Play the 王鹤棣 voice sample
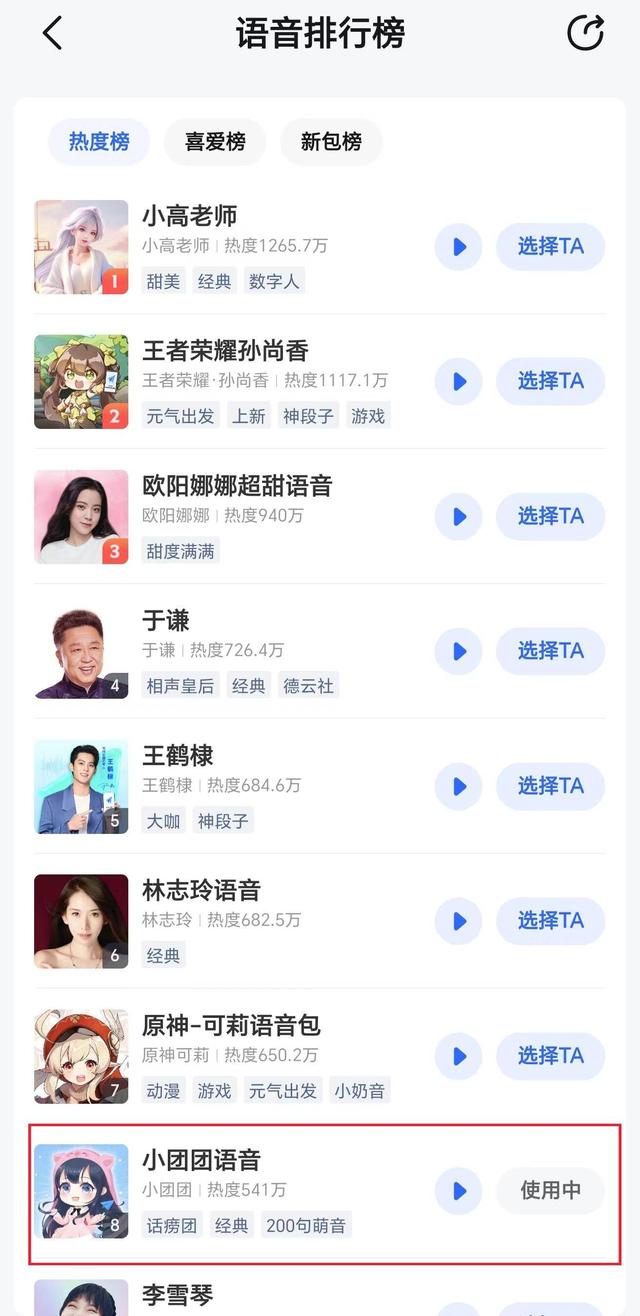Screen dimensions: 640x1316 pyautogui.click(x=459, y=786)
